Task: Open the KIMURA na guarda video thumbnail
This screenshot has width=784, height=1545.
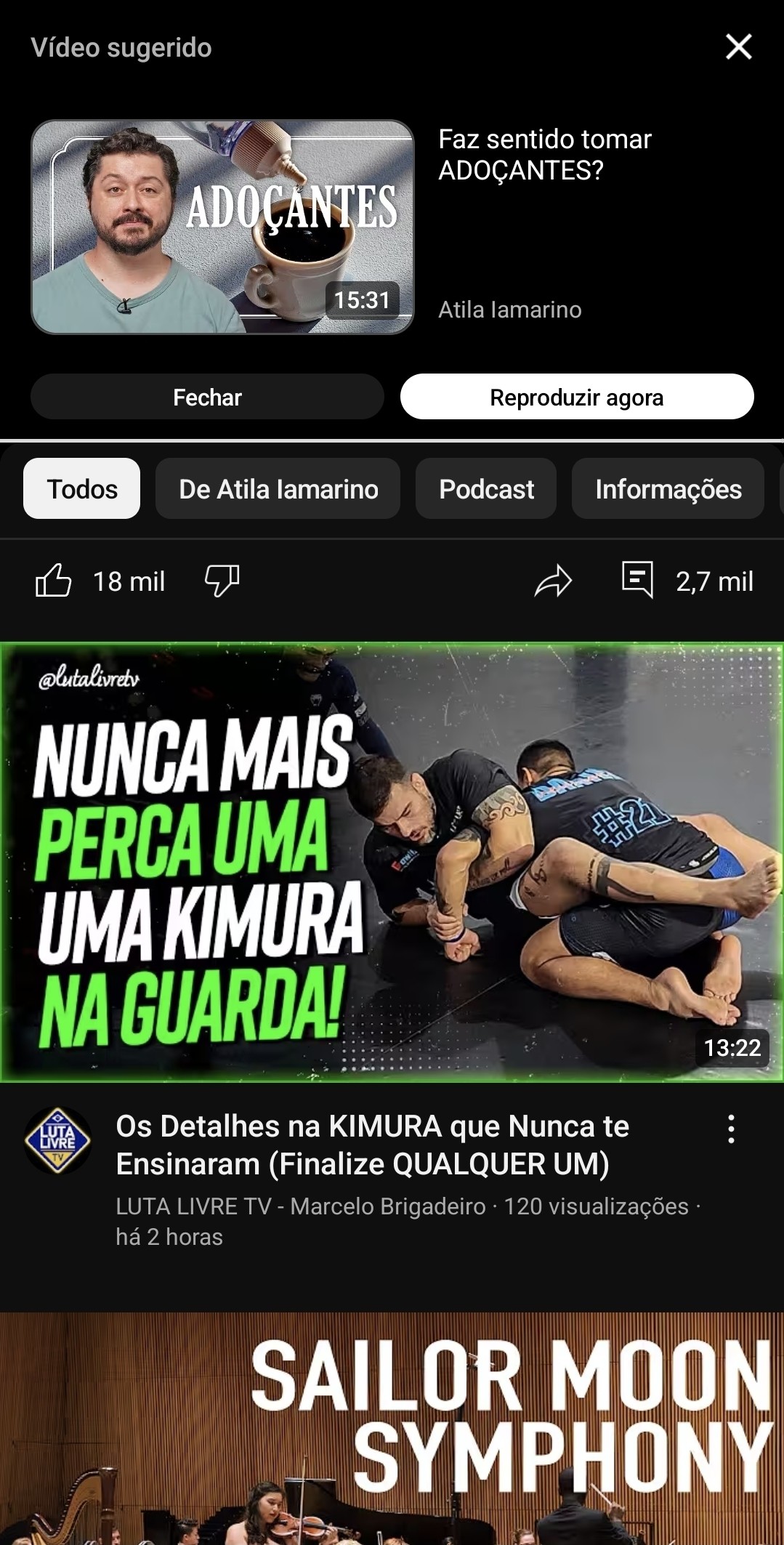Action: tap(392, 862)
